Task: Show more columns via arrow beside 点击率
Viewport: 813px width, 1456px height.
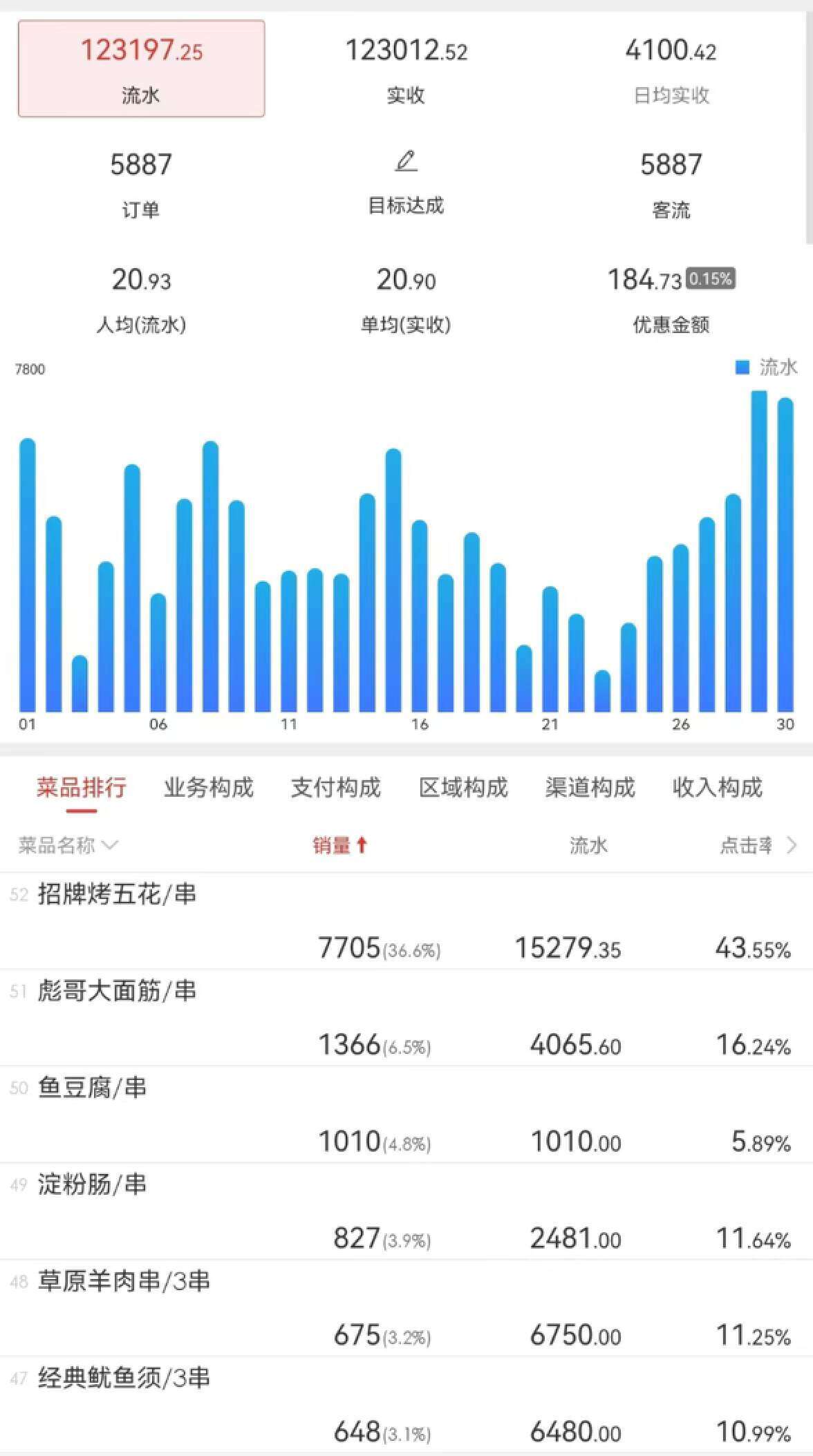Action: (792, 845)
